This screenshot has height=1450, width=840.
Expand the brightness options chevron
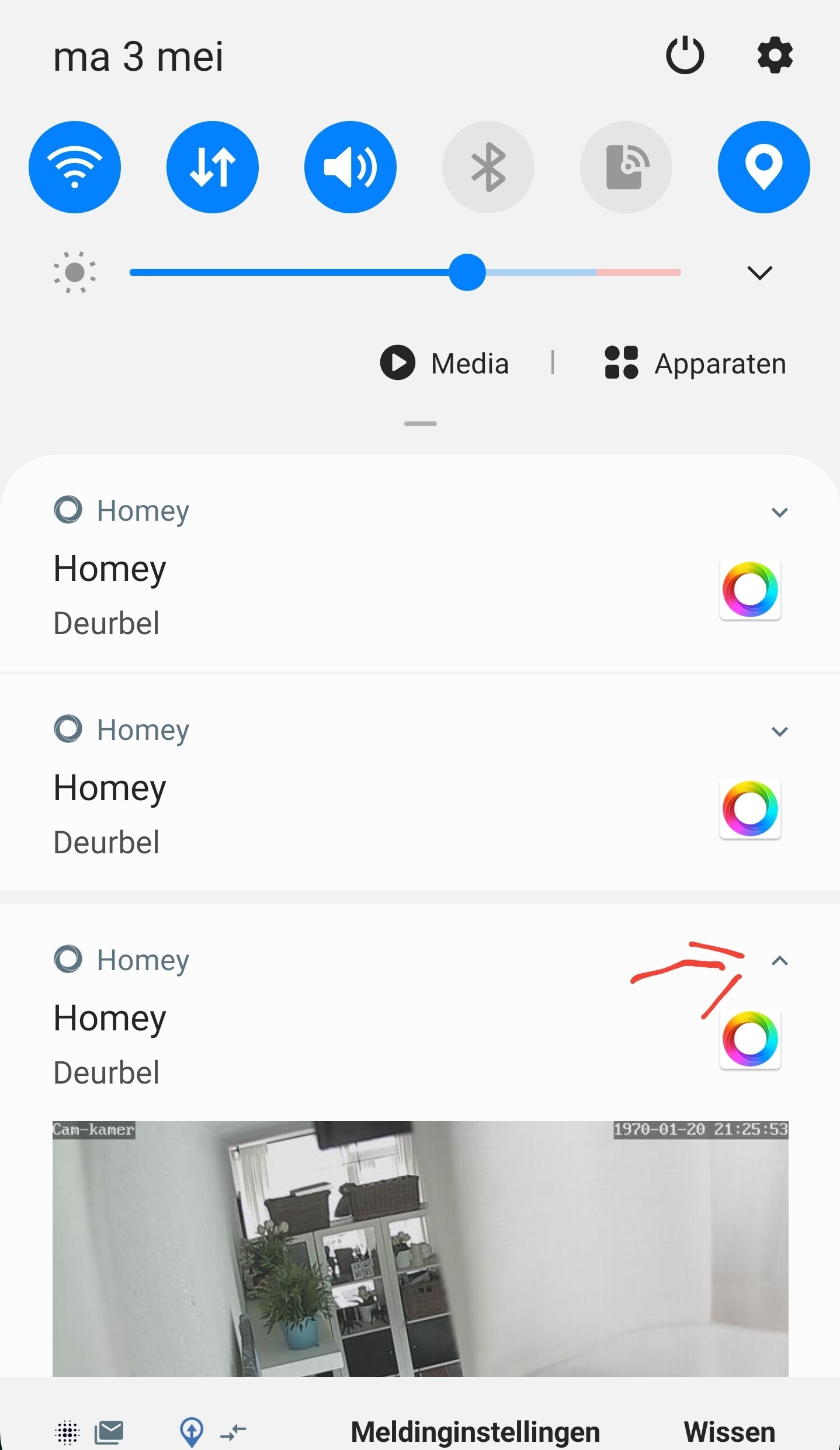pos(759,272)
